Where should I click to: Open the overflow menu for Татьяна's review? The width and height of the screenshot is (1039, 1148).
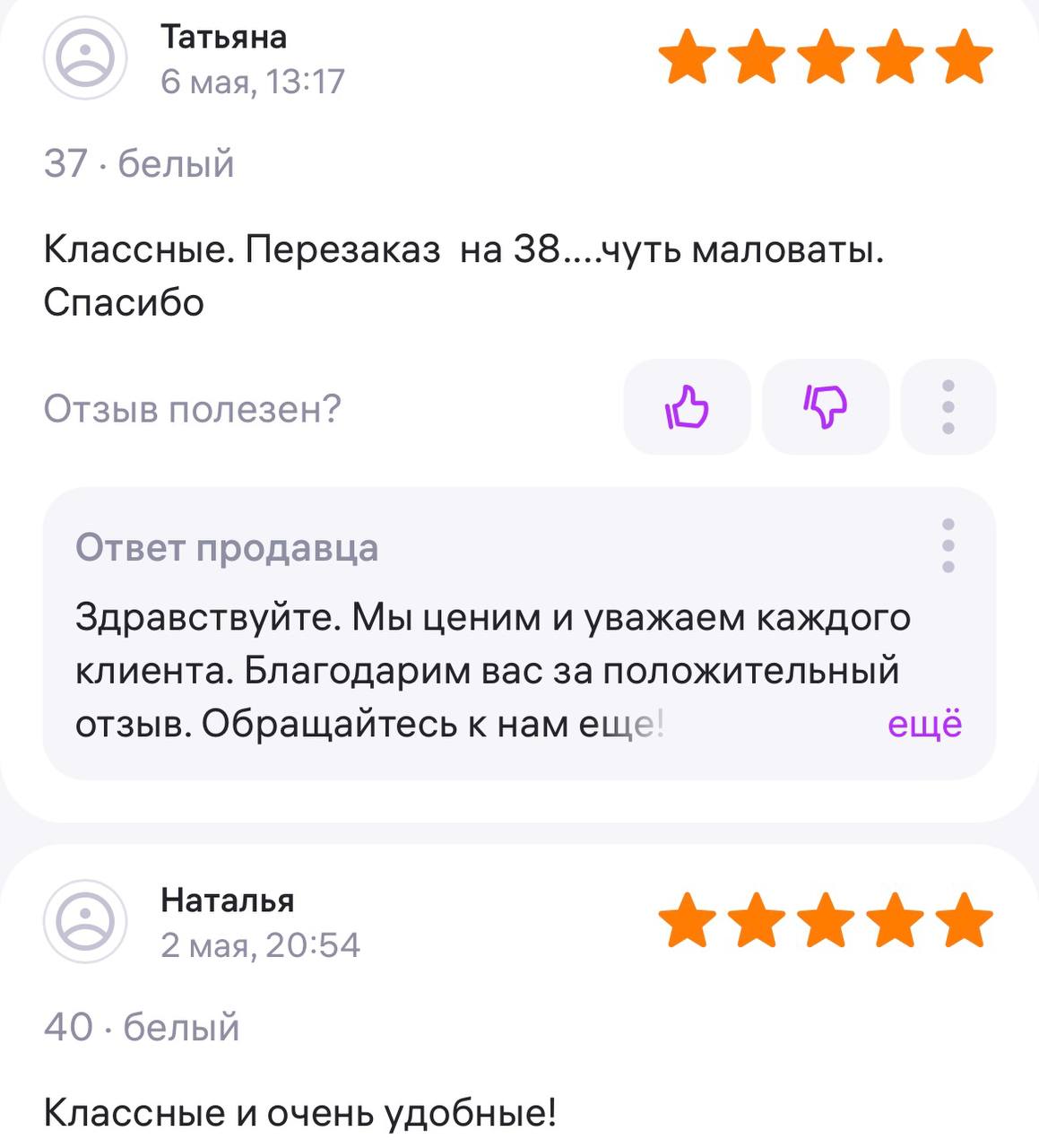point(948,407)
